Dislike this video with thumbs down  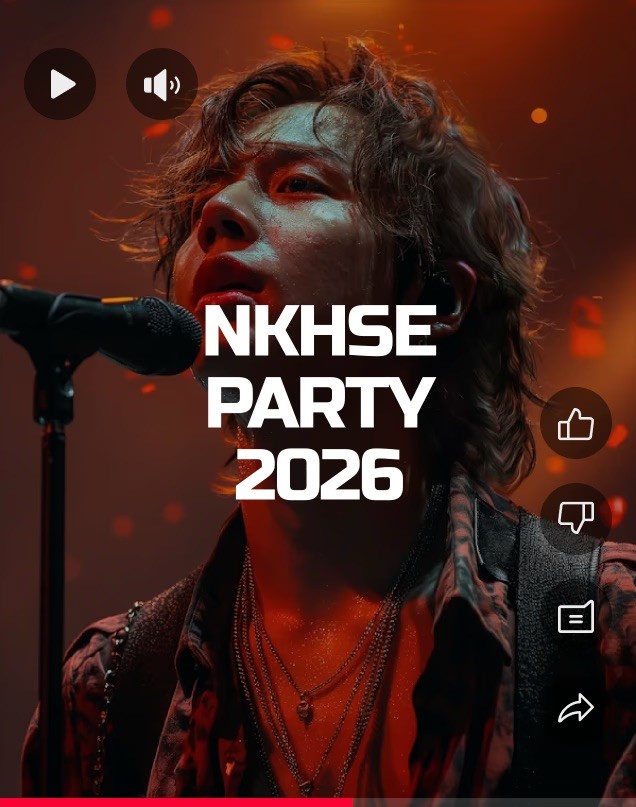click(576, 519)
